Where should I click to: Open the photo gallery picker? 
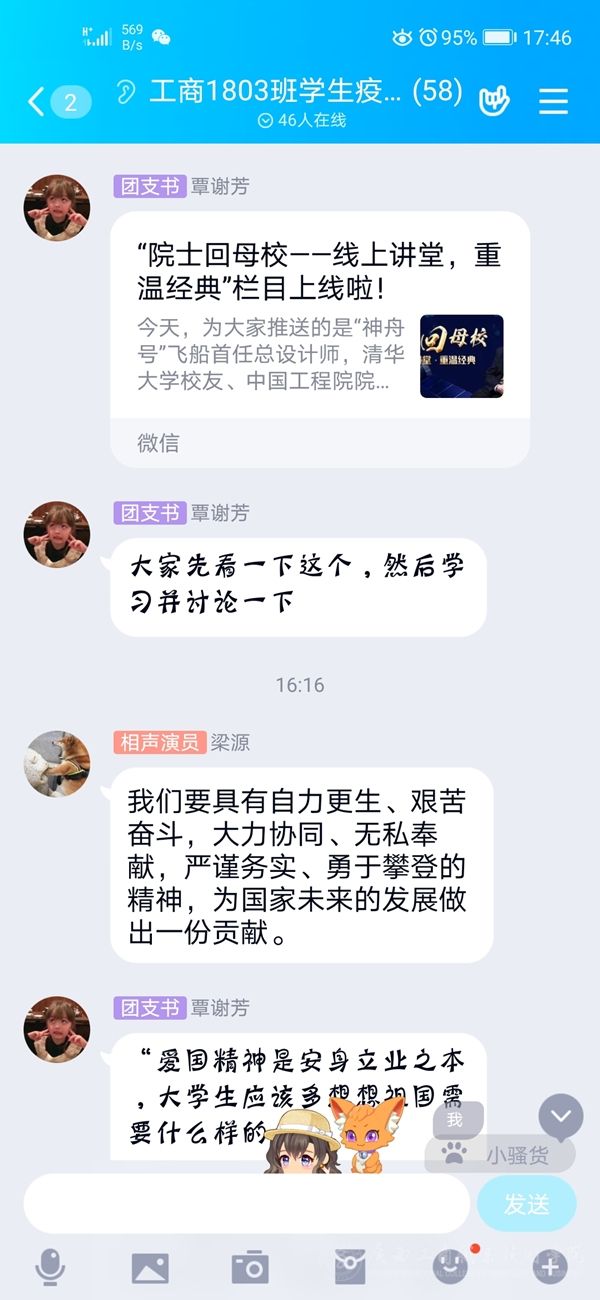click(x=150, y=1268)
